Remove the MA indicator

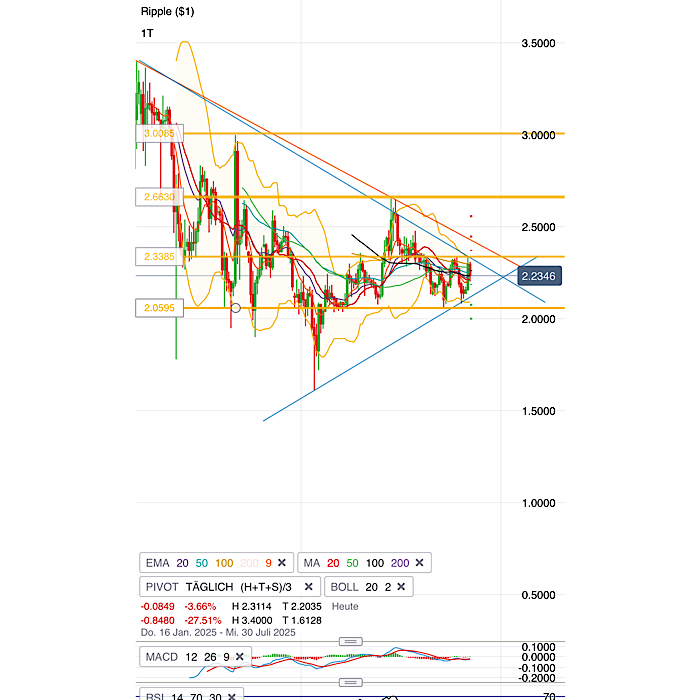pyautogui.click(x=421, y=563)
